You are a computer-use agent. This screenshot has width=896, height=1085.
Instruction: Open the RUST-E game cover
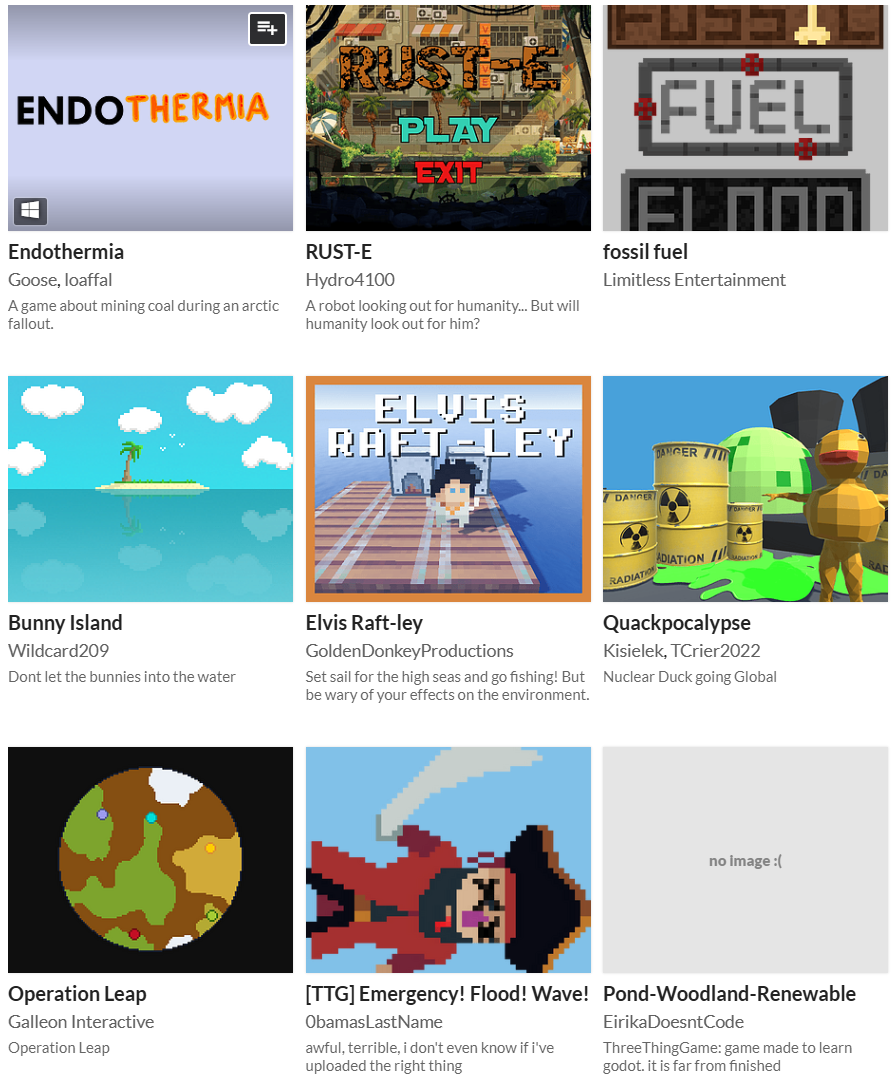click(448, 118)
